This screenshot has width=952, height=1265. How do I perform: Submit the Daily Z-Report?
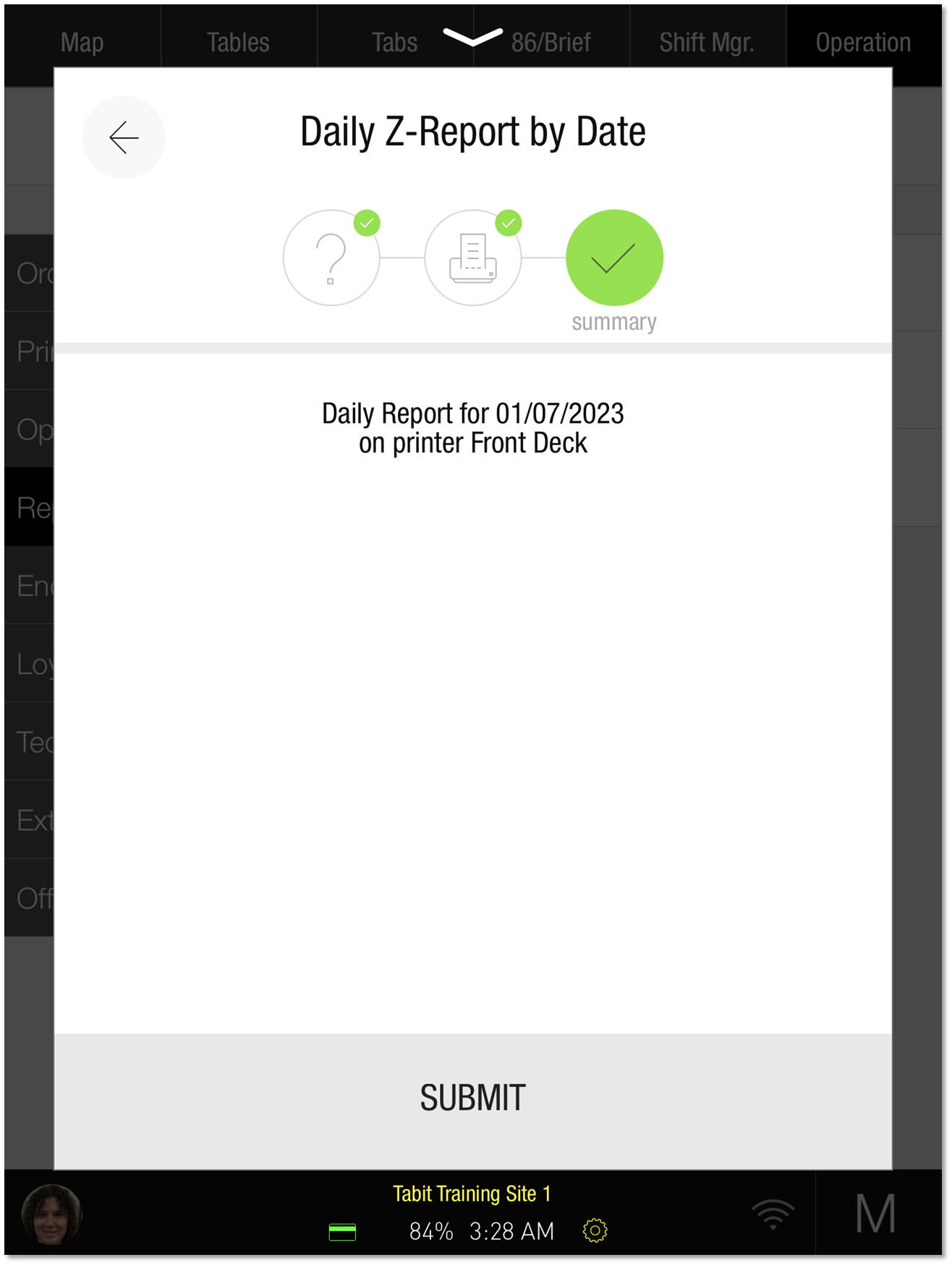(x=472, y=1099)
